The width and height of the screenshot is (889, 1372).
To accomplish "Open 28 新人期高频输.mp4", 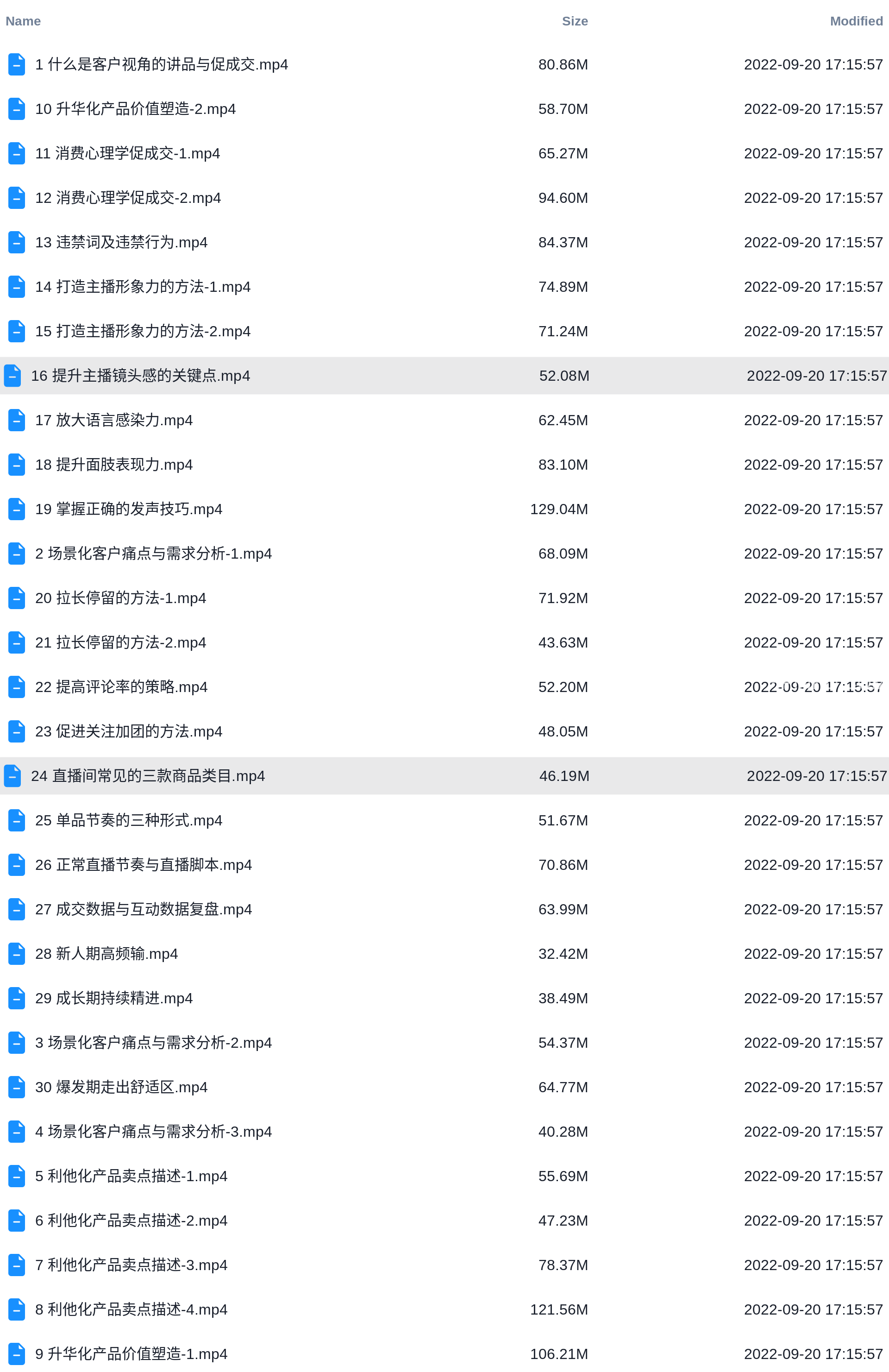I will (106, 953).
